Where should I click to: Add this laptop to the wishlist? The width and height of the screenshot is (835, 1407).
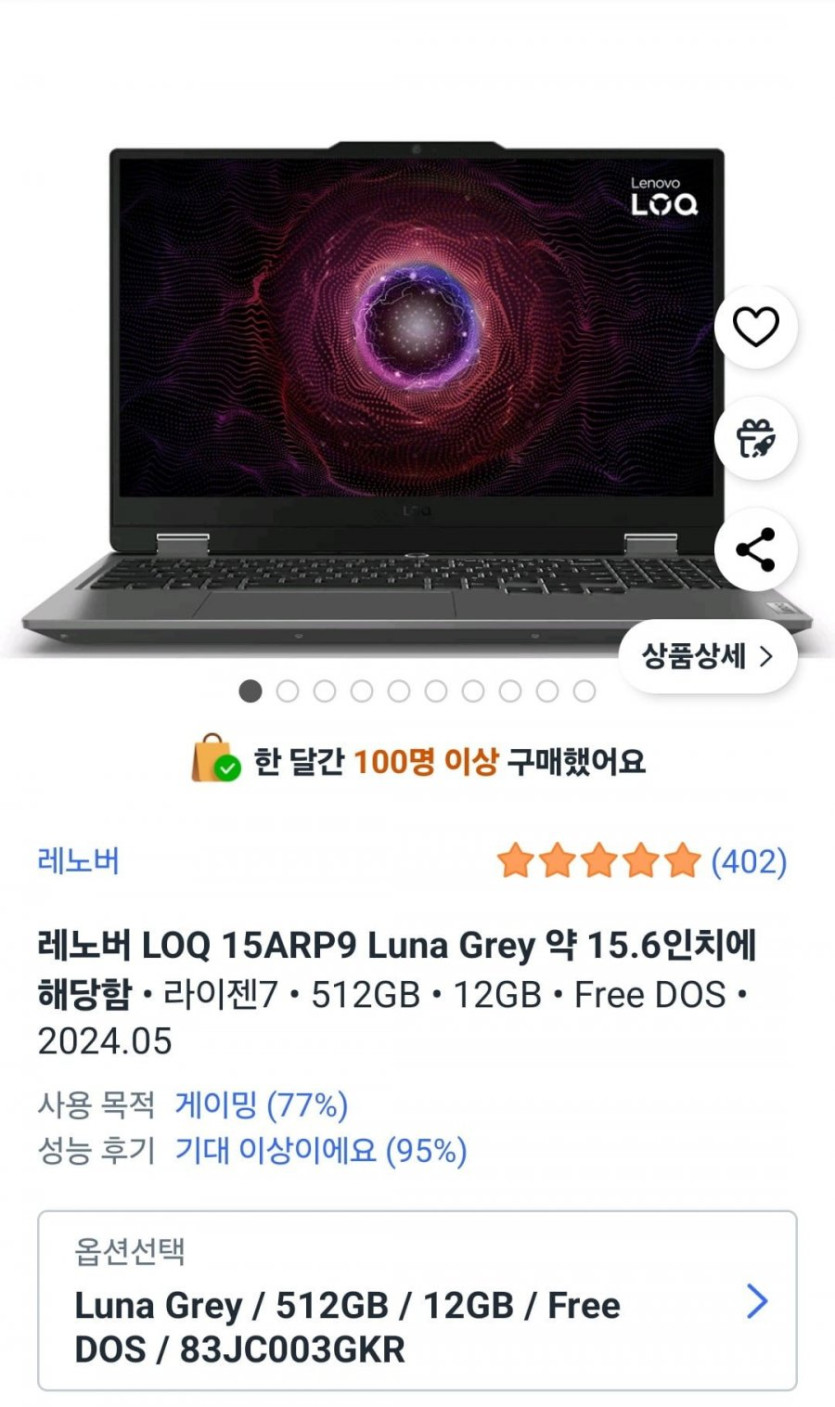[x=755, y=327]
